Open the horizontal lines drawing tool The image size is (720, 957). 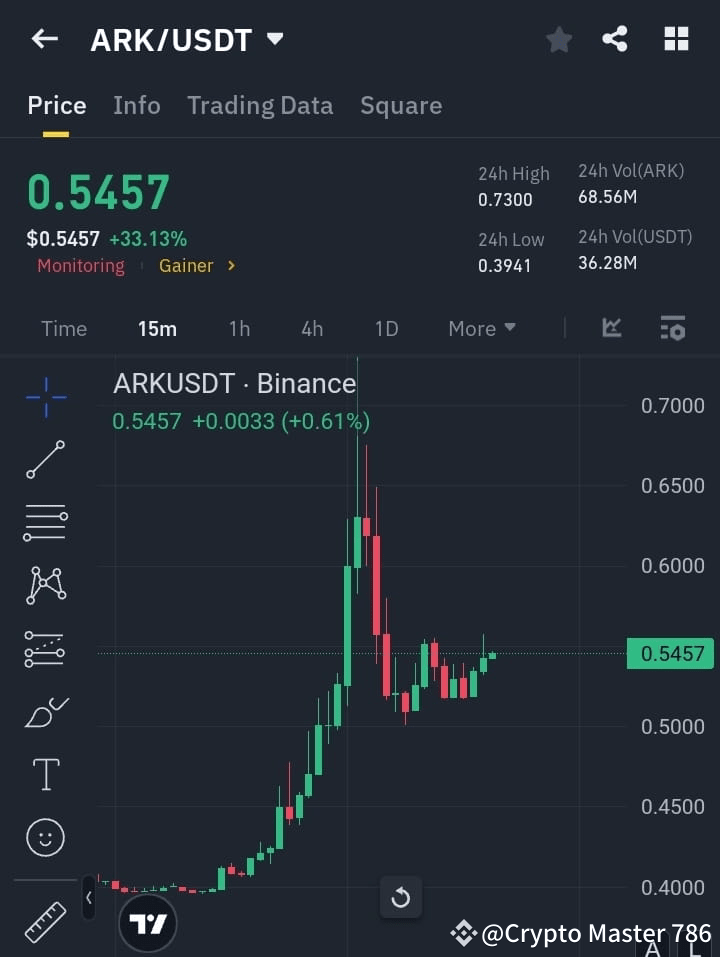click(45, 523)
